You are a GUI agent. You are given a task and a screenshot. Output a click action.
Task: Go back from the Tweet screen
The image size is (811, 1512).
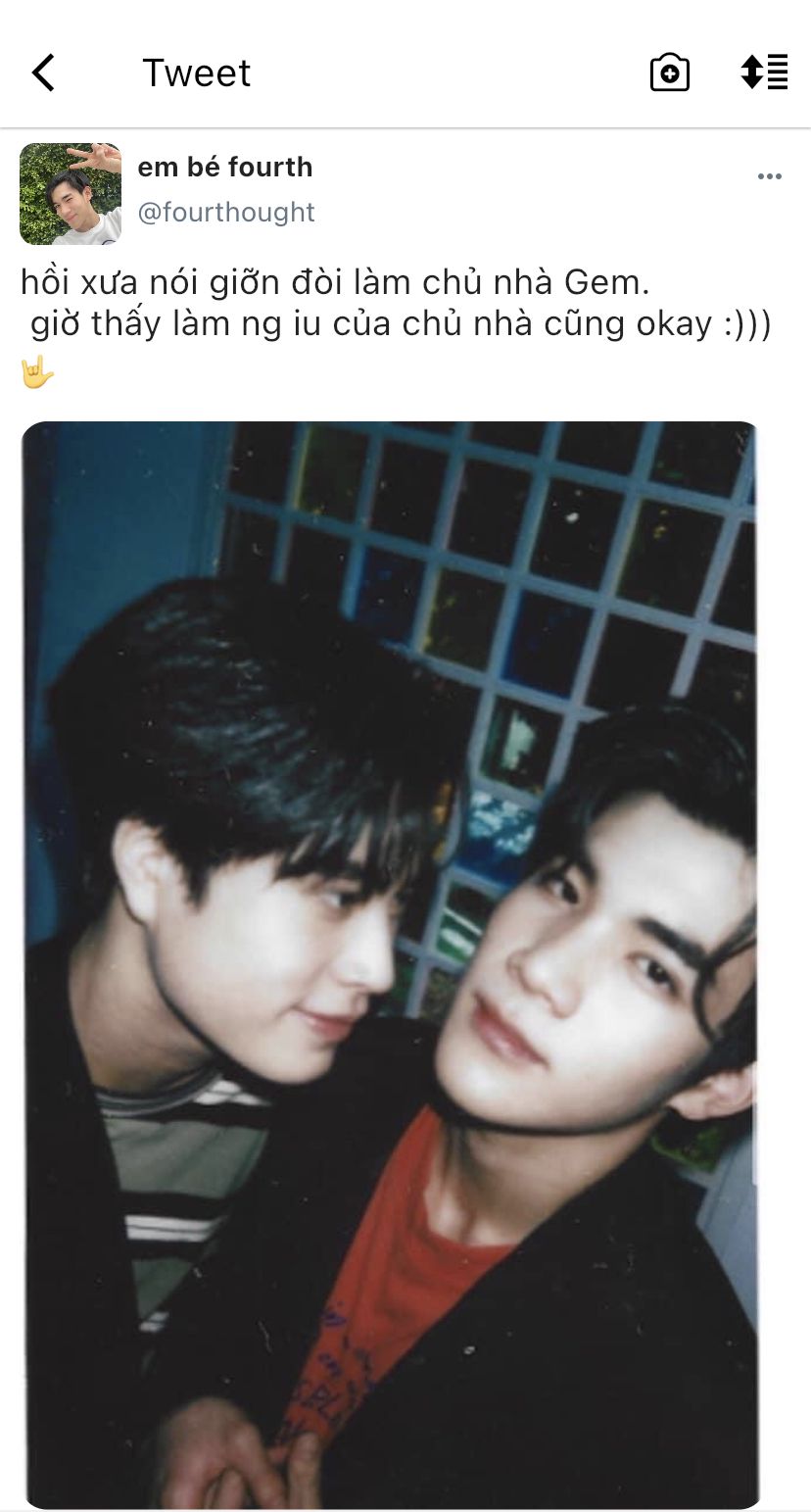[x=43, y=73]
